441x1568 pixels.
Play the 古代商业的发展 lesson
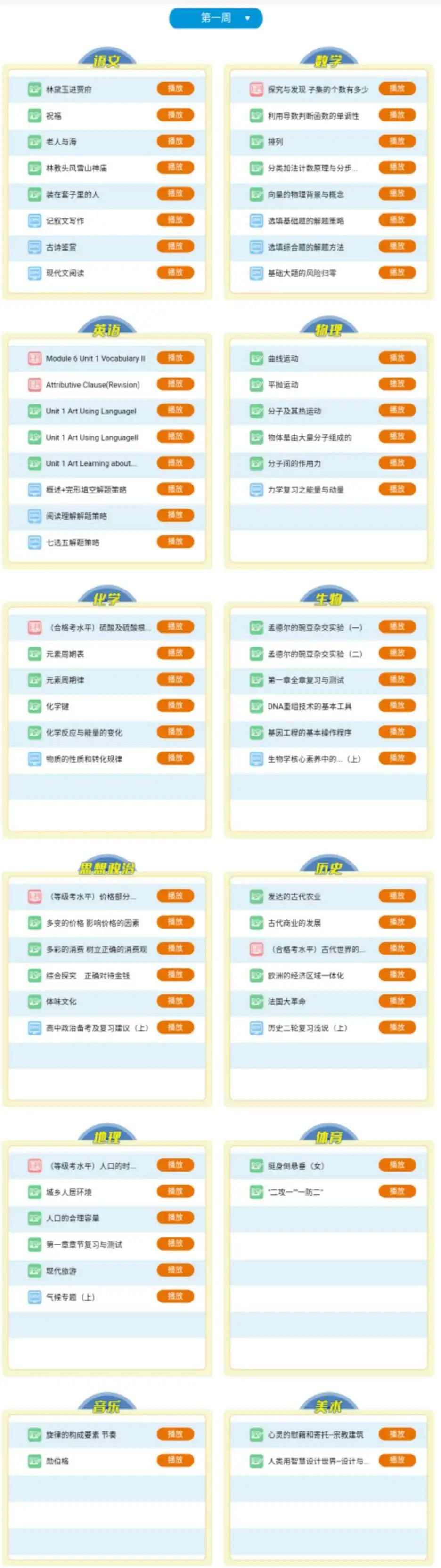point(397,922)
